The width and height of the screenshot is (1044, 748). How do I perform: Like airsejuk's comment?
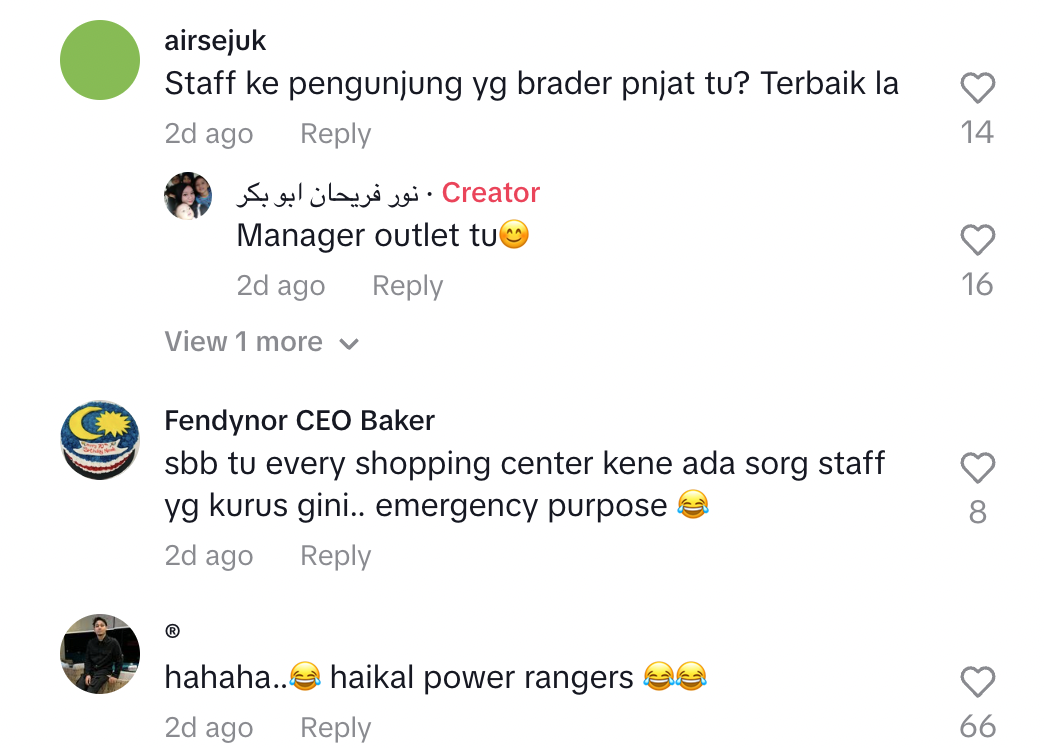977,89
